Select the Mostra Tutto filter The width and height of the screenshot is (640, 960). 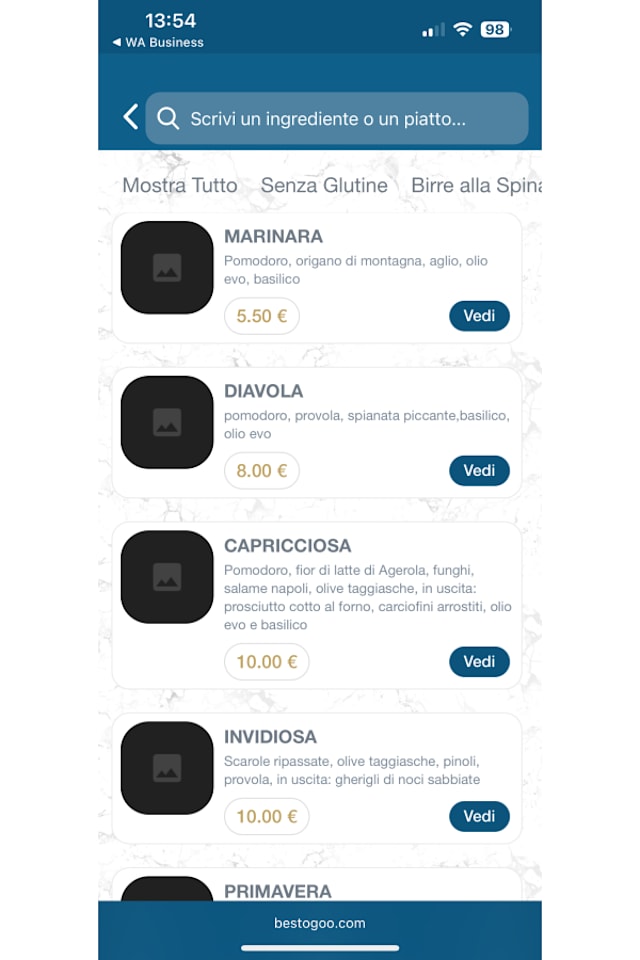180,185
